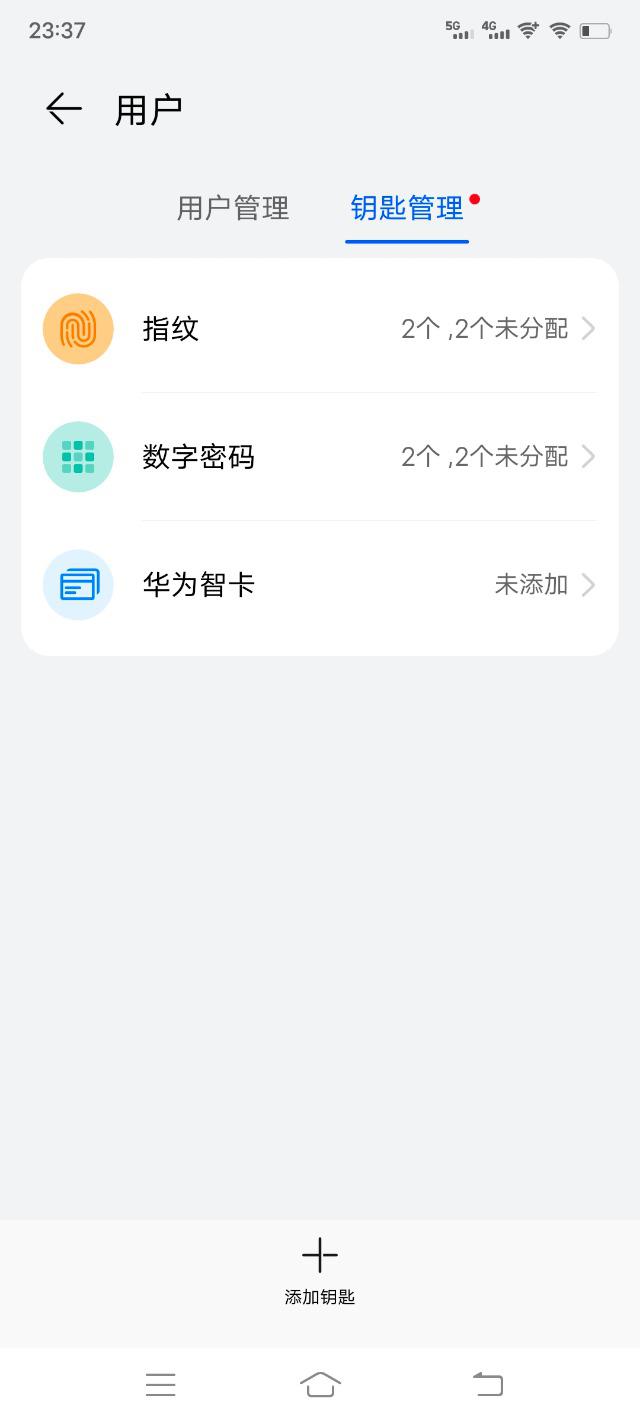Switch to the 用户管理 tab

point(233,208)
